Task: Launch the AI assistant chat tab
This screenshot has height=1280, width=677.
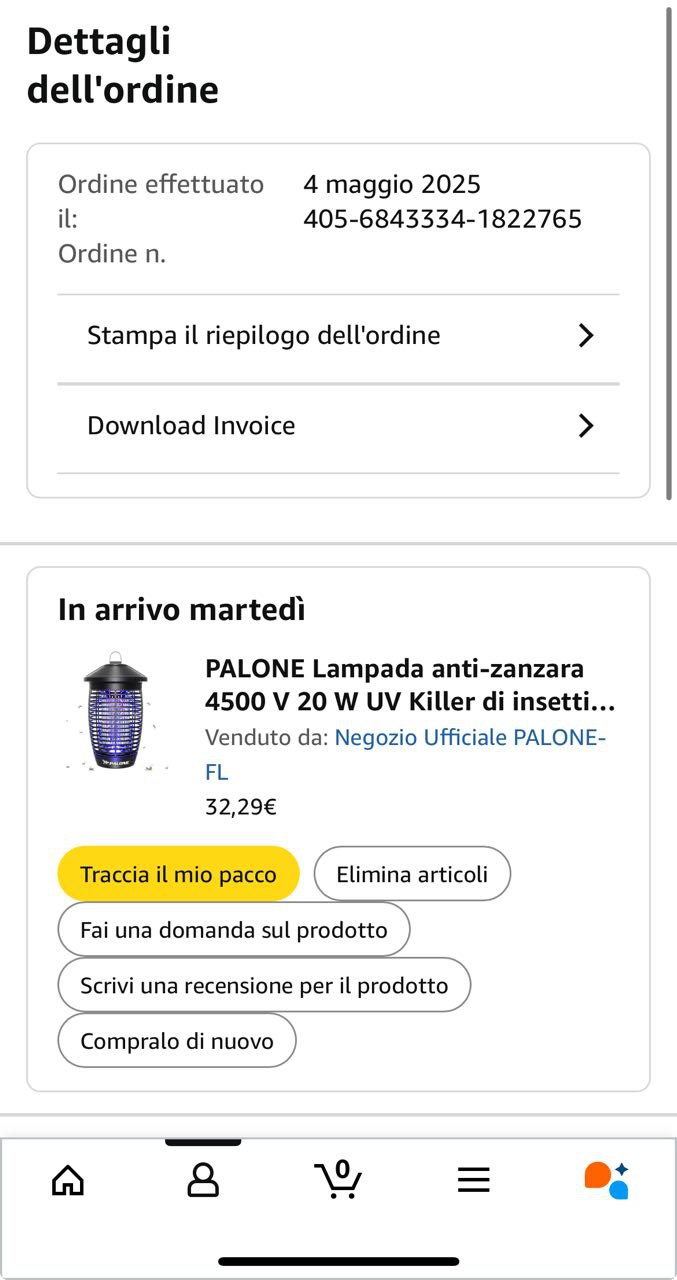Action: click(x=607, y=1180)
